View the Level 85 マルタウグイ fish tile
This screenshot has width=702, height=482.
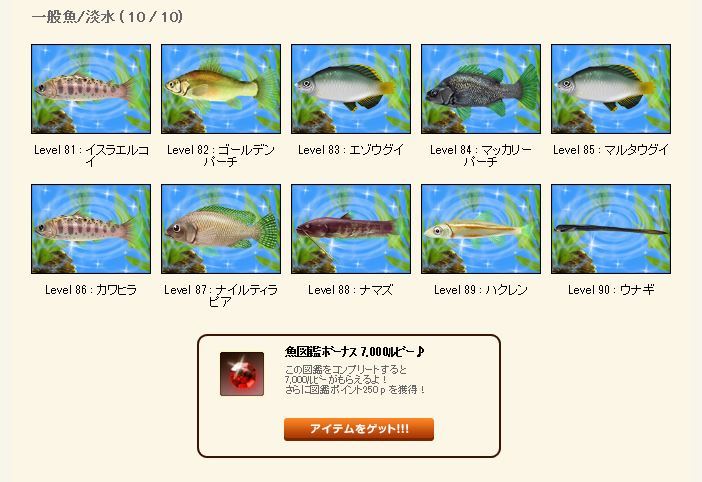[x=611, y=89]
